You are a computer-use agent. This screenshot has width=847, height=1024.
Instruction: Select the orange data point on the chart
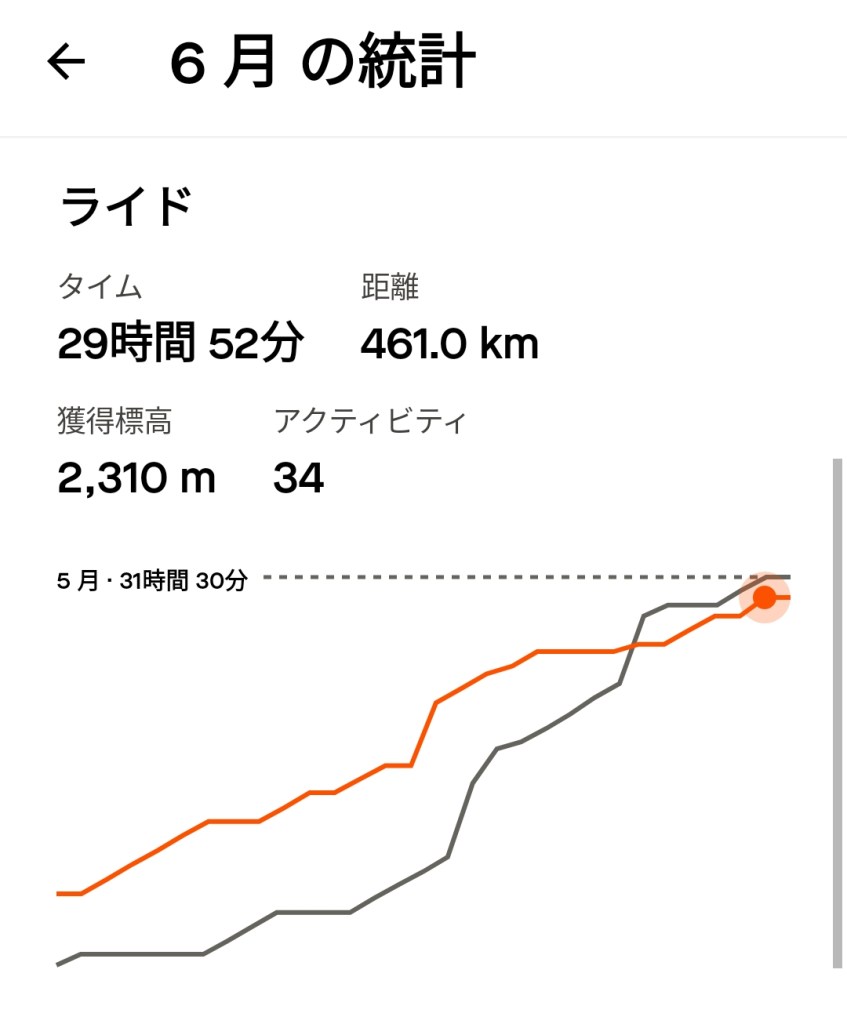click(765, 598)
